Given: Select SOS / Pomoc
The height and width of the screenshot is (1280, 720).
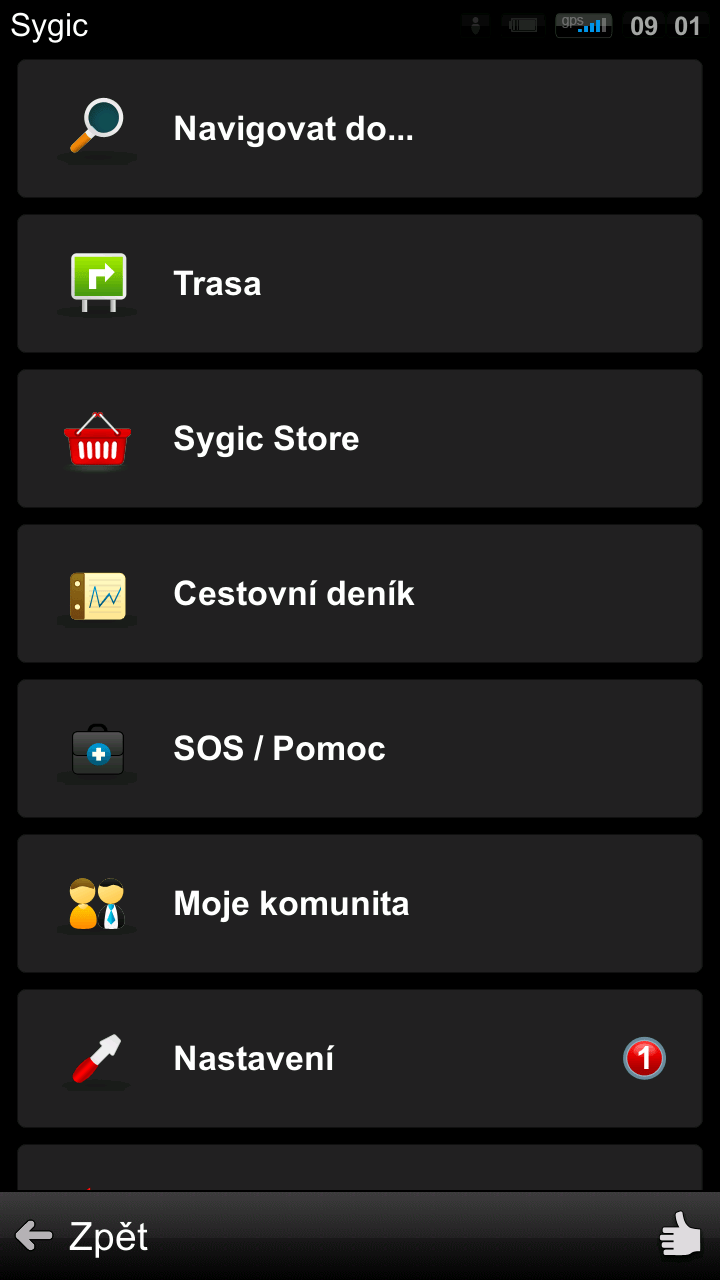Looking at the screenshot, I should (360, 748).
